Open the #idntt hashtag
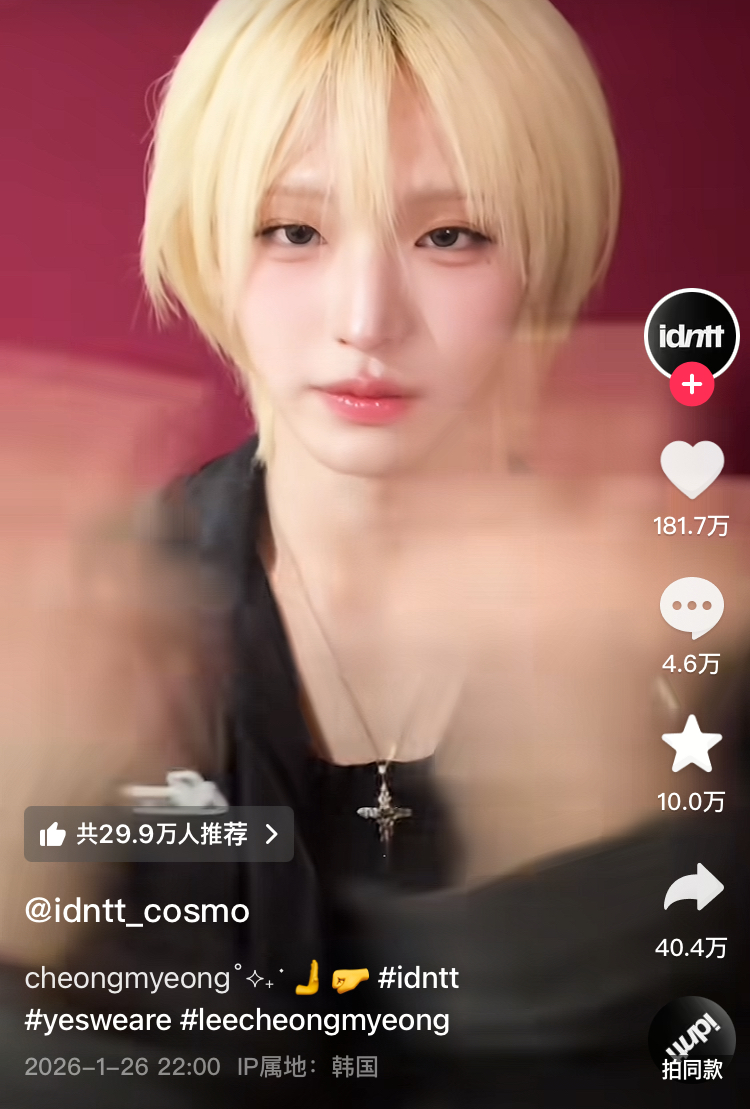Screen dimensions: 750x1109 pyautogui.click(x=419, y=977)
